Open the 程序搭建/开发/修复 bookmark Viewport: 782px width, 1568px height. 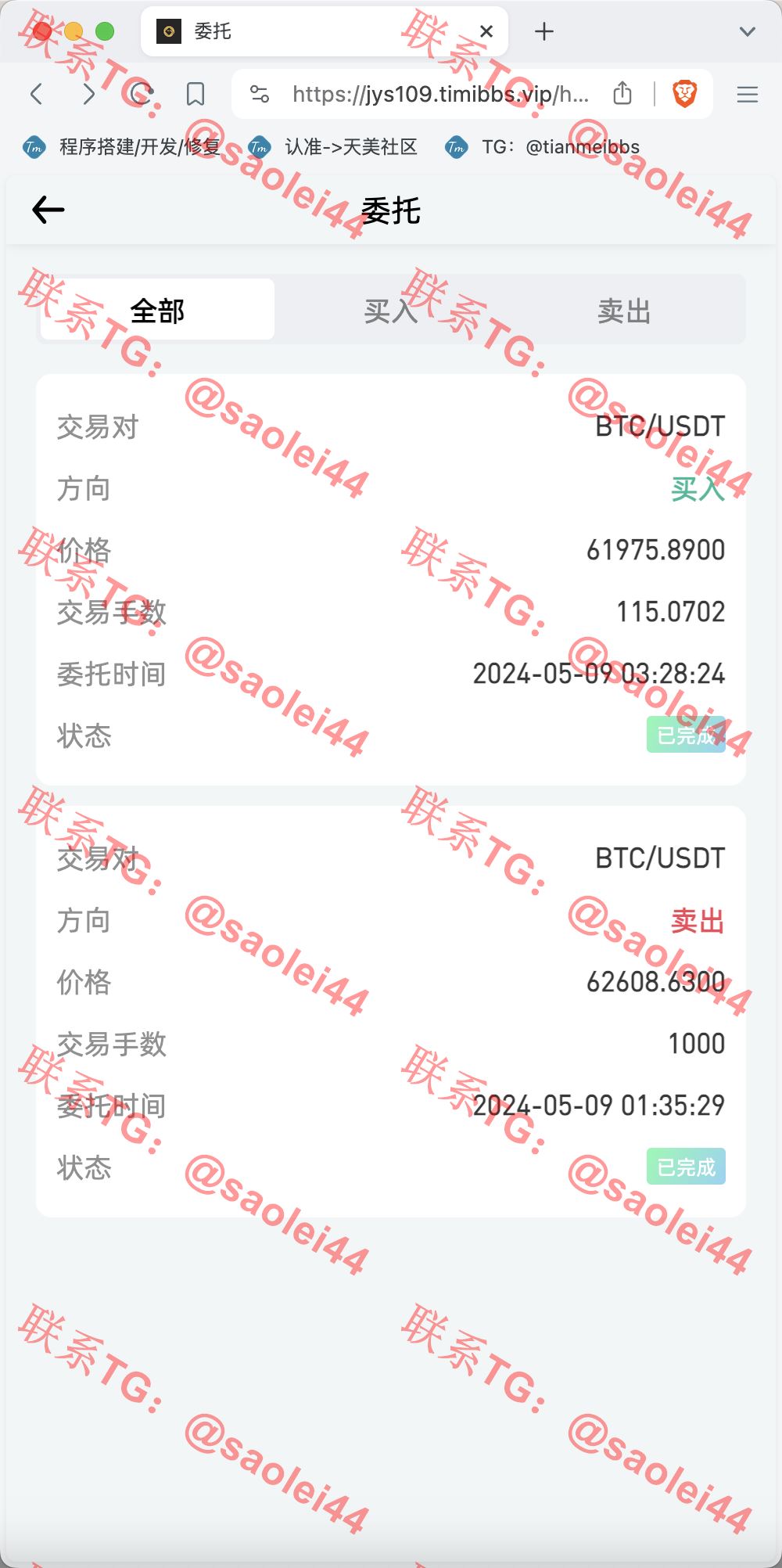coord(122,147)
